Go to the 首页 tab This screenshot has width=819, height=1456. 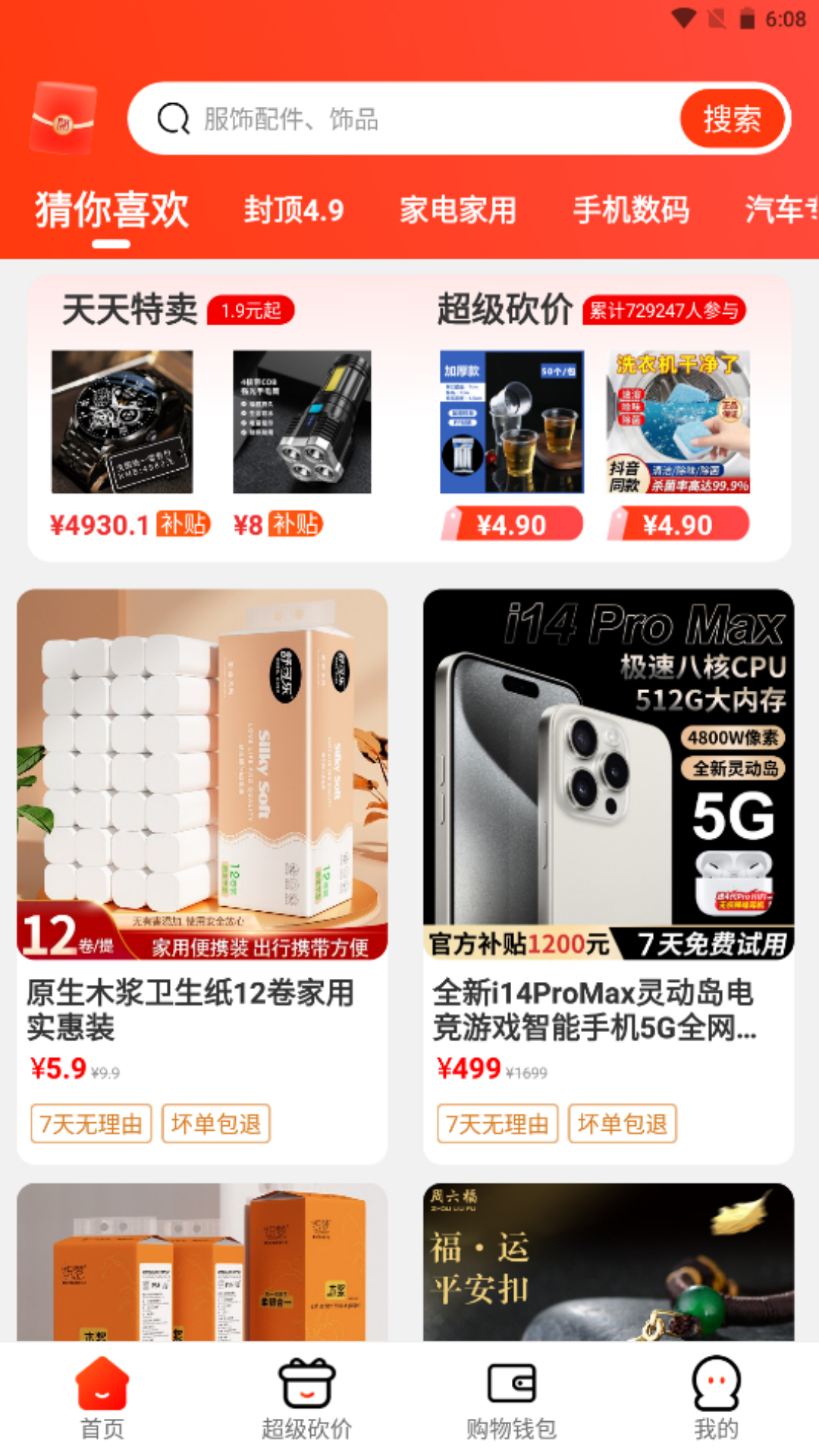(102, 1399)
